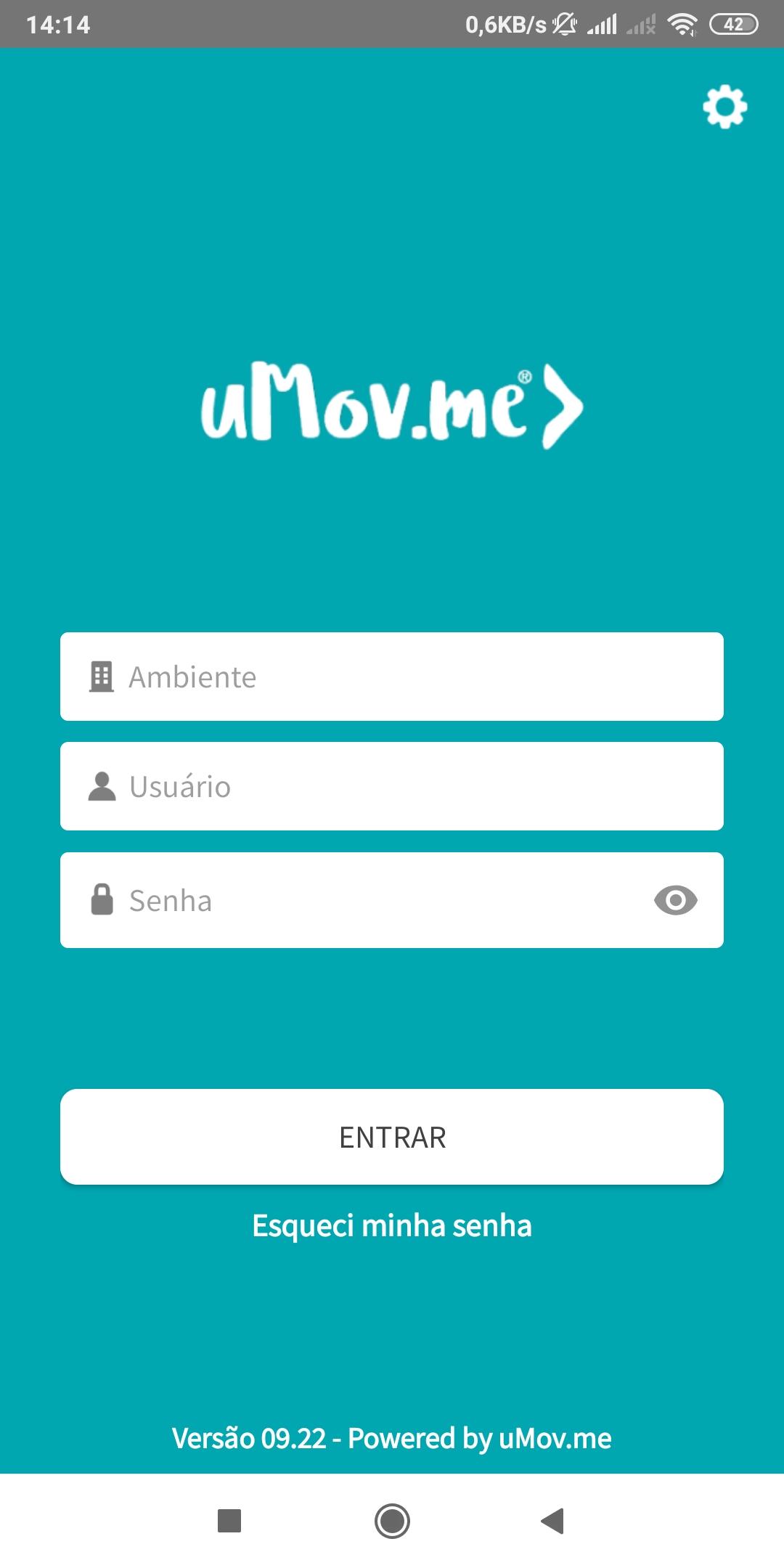Viewport: 784px width, 1568px height.
Task: Focus the Ambiente input field
Action: tap(392, 677)
